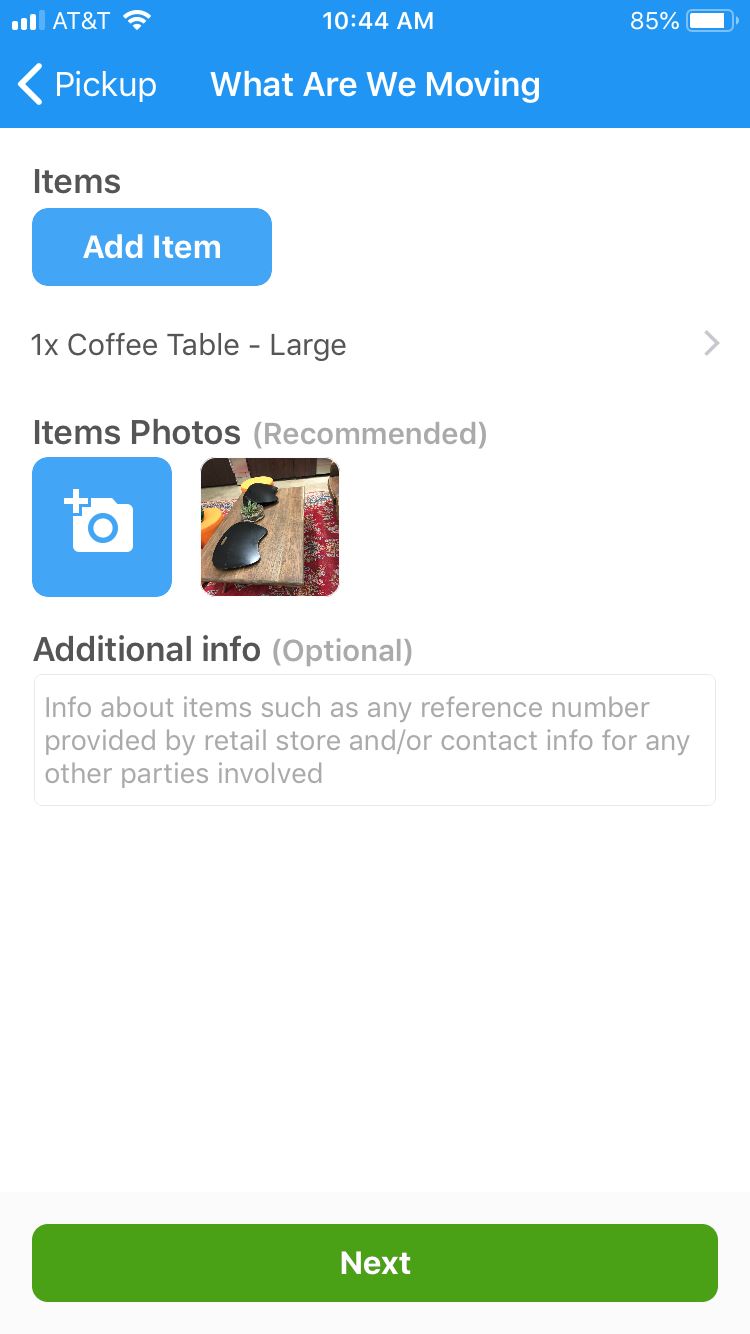
Task: Add a new item photo with camera icon
Action: click(102, 527)
